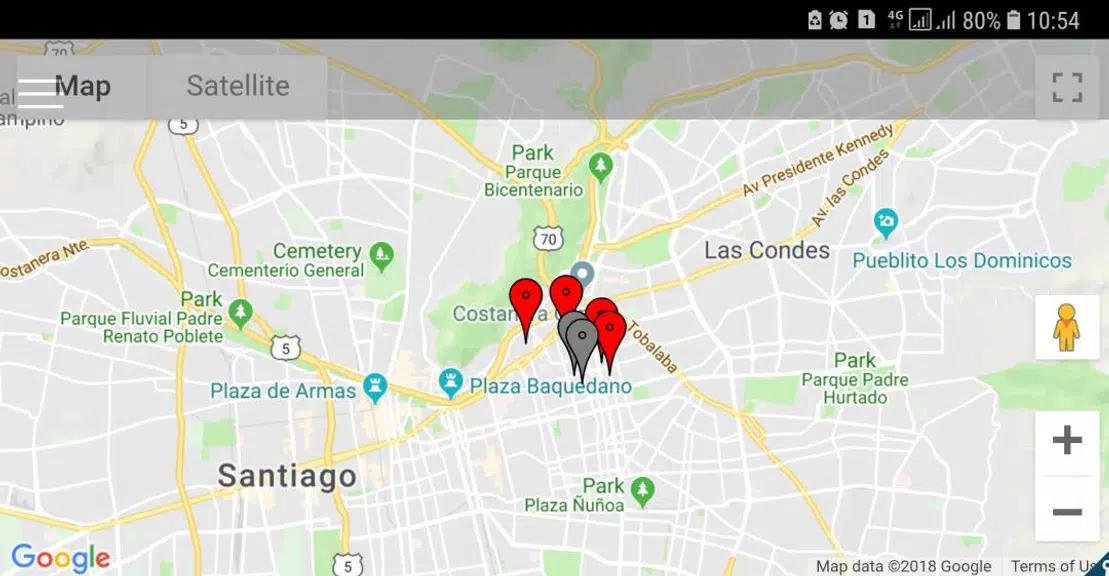This screenshot has height=576, width=1109.
Task: Toggle fullscreen map view
Action: pos(1067,87)
